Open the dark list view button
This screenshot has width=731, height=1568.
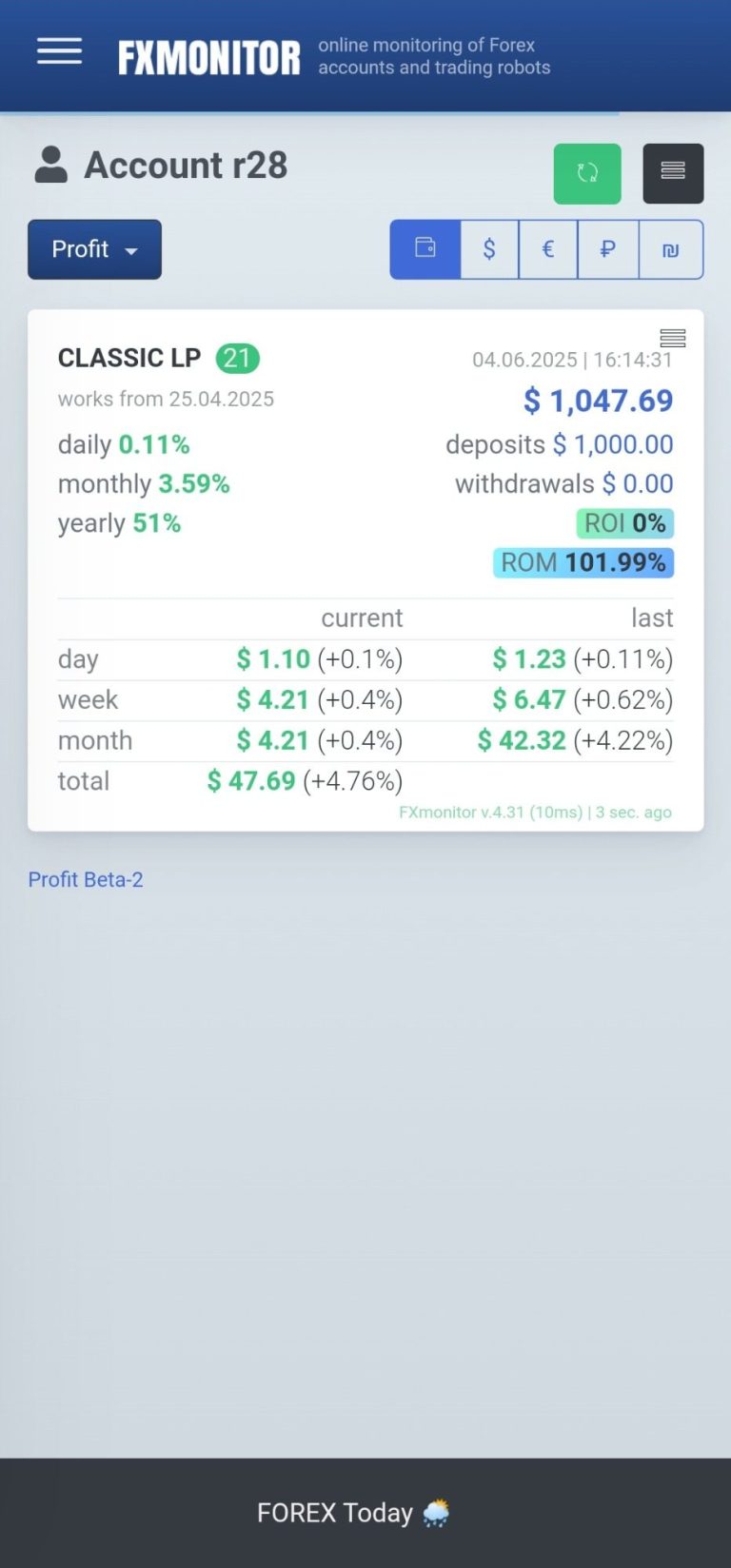coord(673,173)
